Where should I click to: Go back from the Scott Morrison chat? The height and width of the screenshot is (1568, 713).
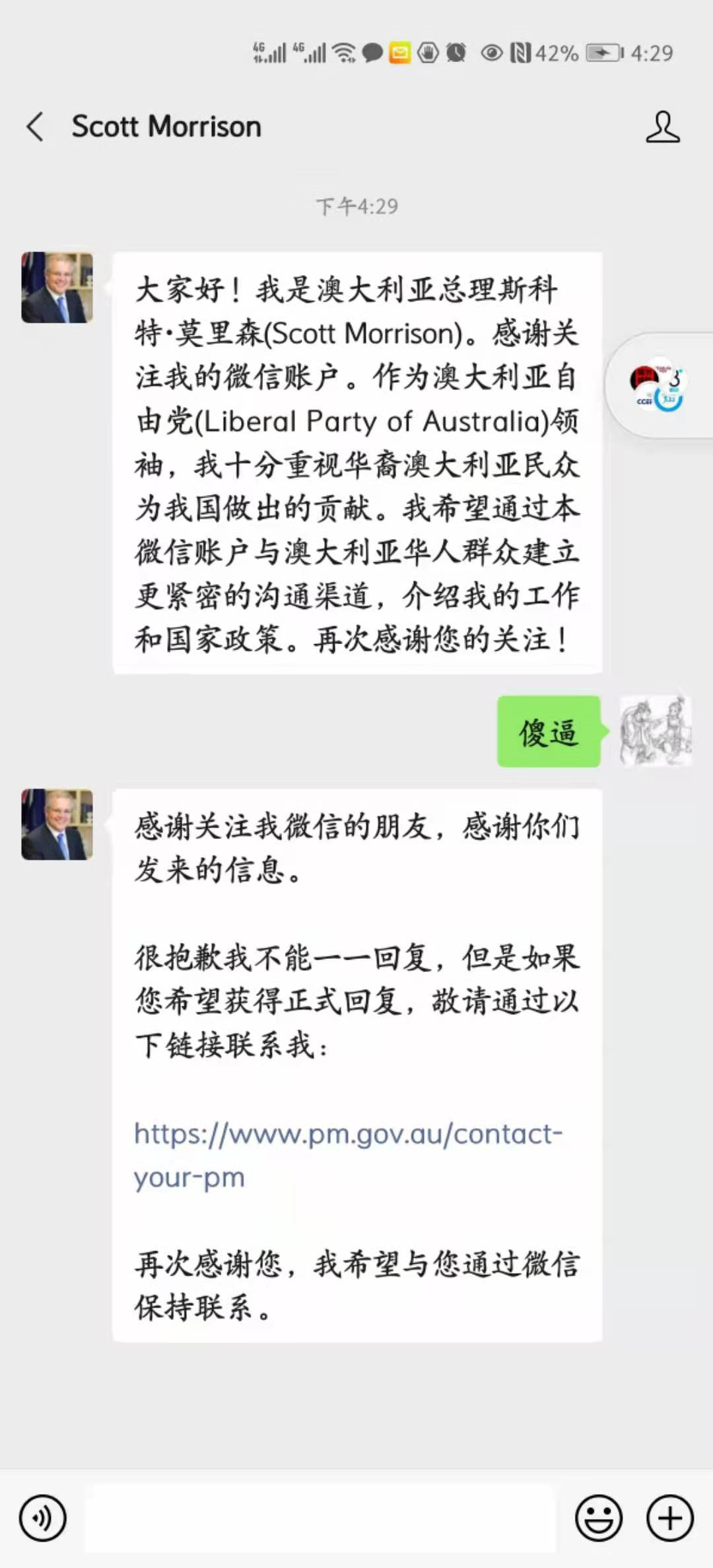point(35,126)
